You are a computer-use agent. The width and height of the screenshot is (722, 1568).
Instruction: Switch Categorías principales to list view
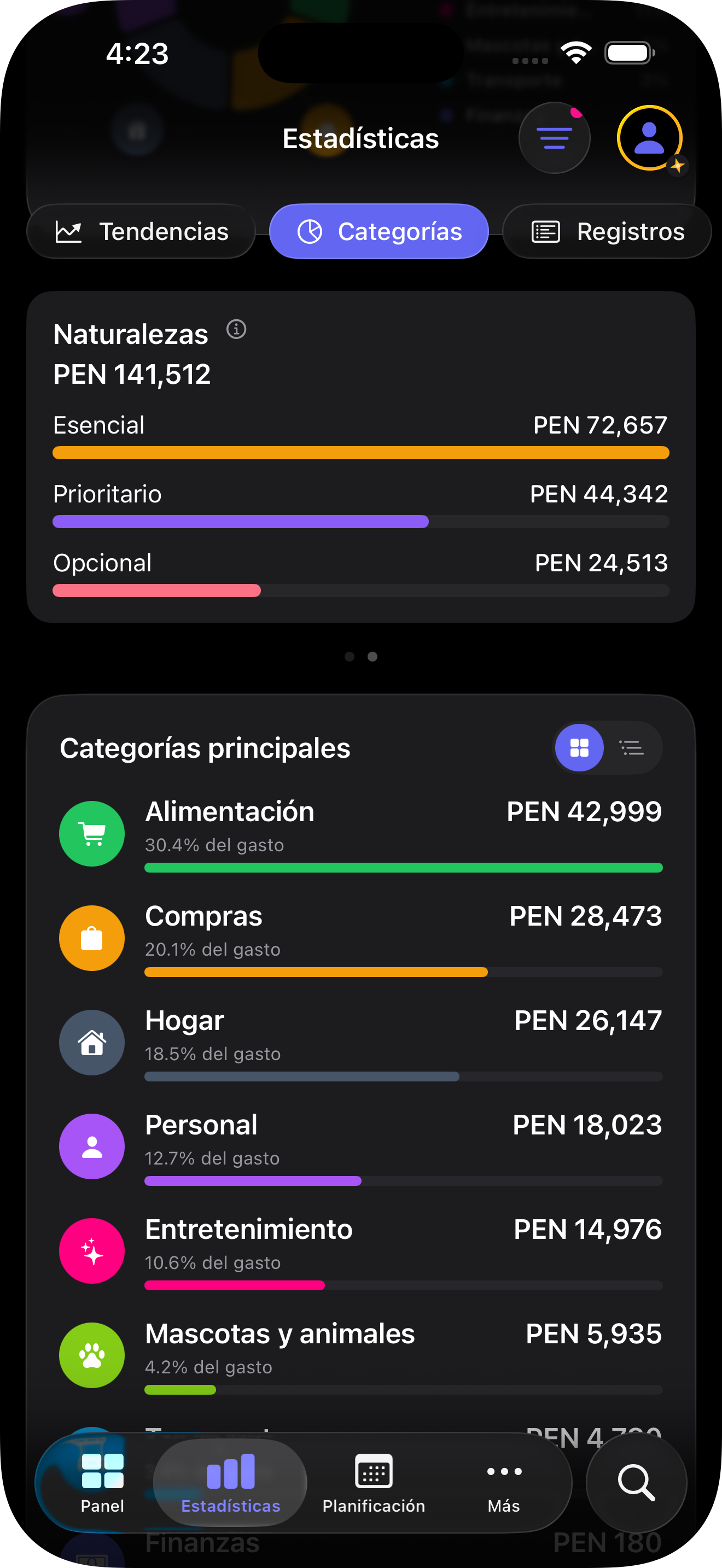[x=632, y=747]
